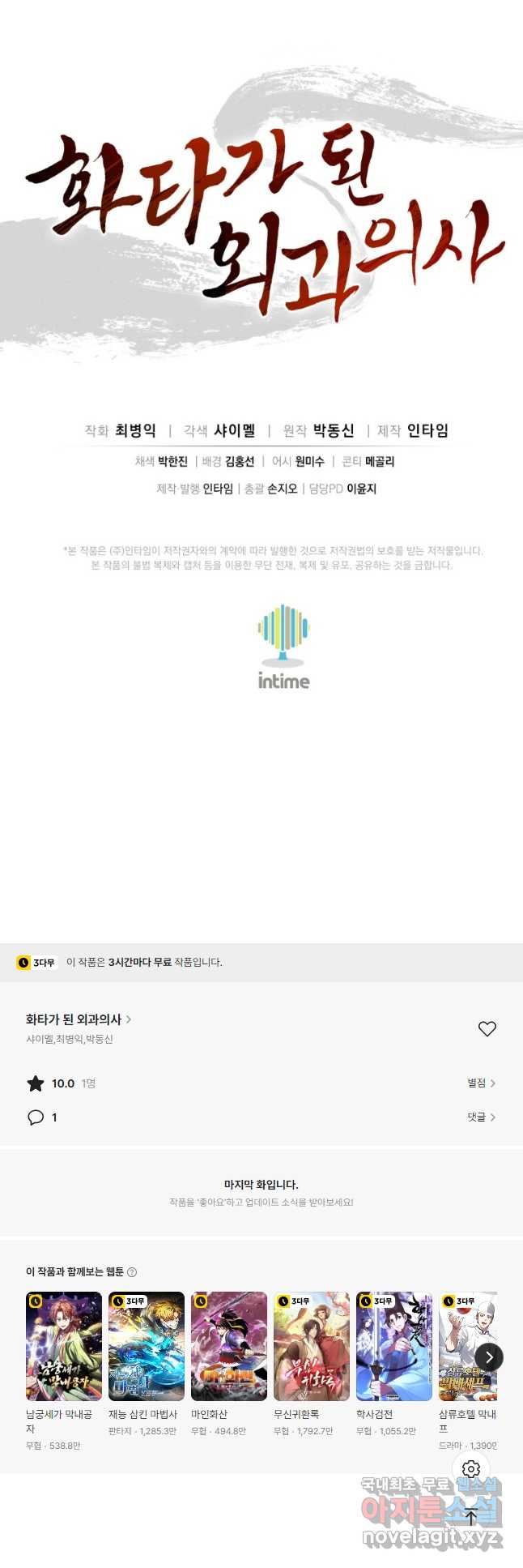Open the help icon beside 이 작품과 함께보는 웹툰
Viewport: 523px width, 1568px height.
click(x=133, y=1272)
